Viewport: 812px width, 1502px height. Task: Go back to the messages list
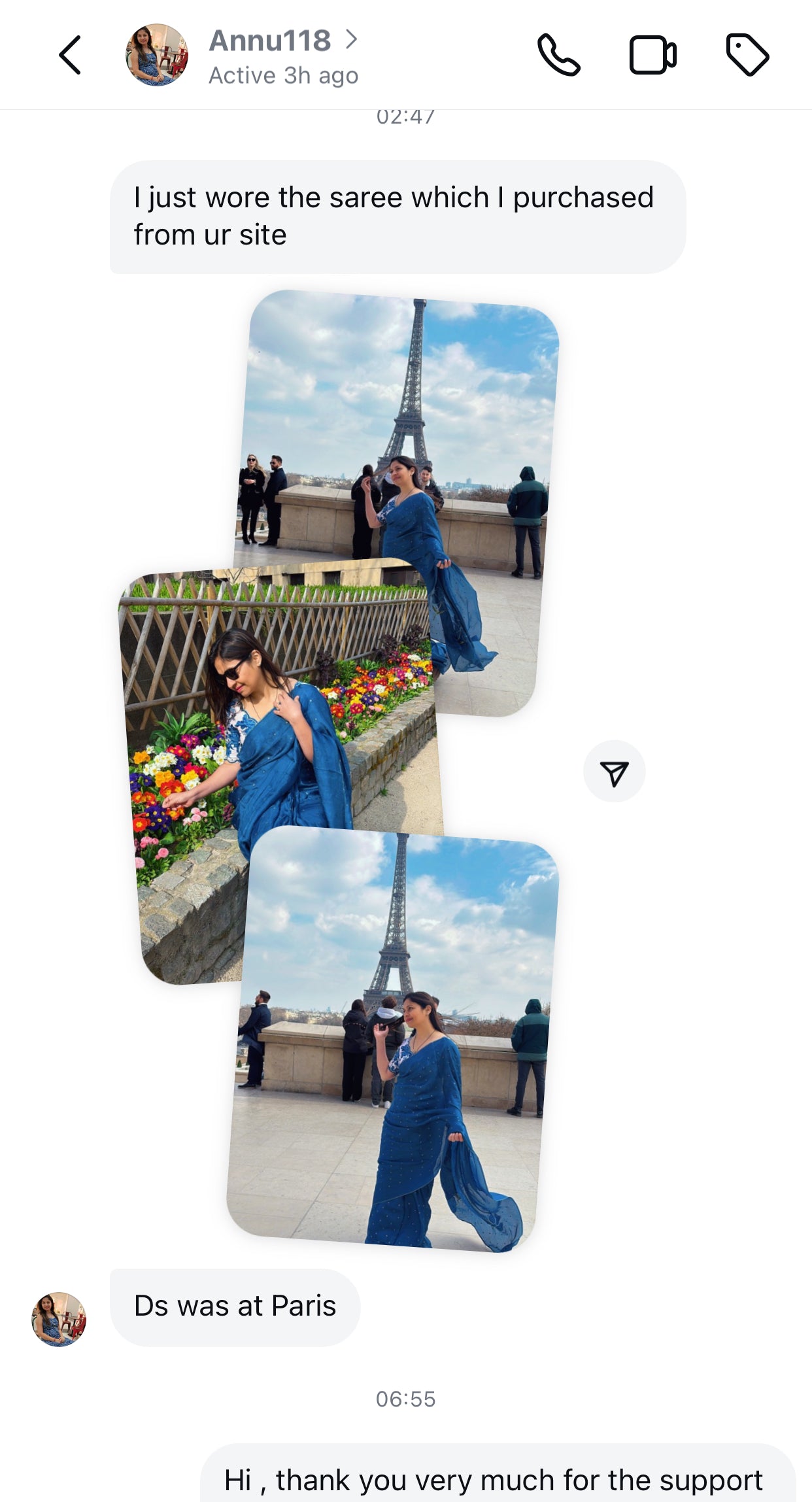tap(70, 55)
